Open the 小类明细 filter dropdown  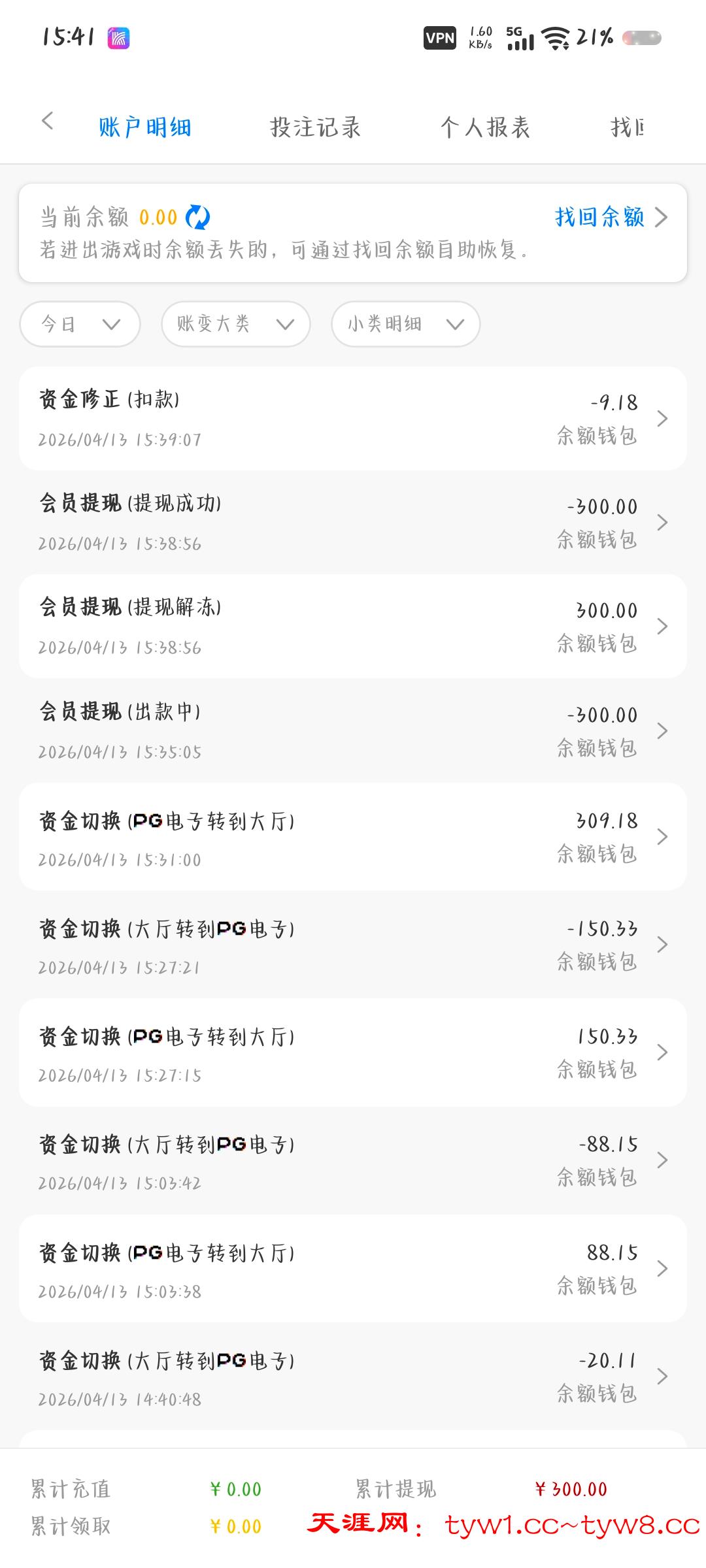[404, 323]
